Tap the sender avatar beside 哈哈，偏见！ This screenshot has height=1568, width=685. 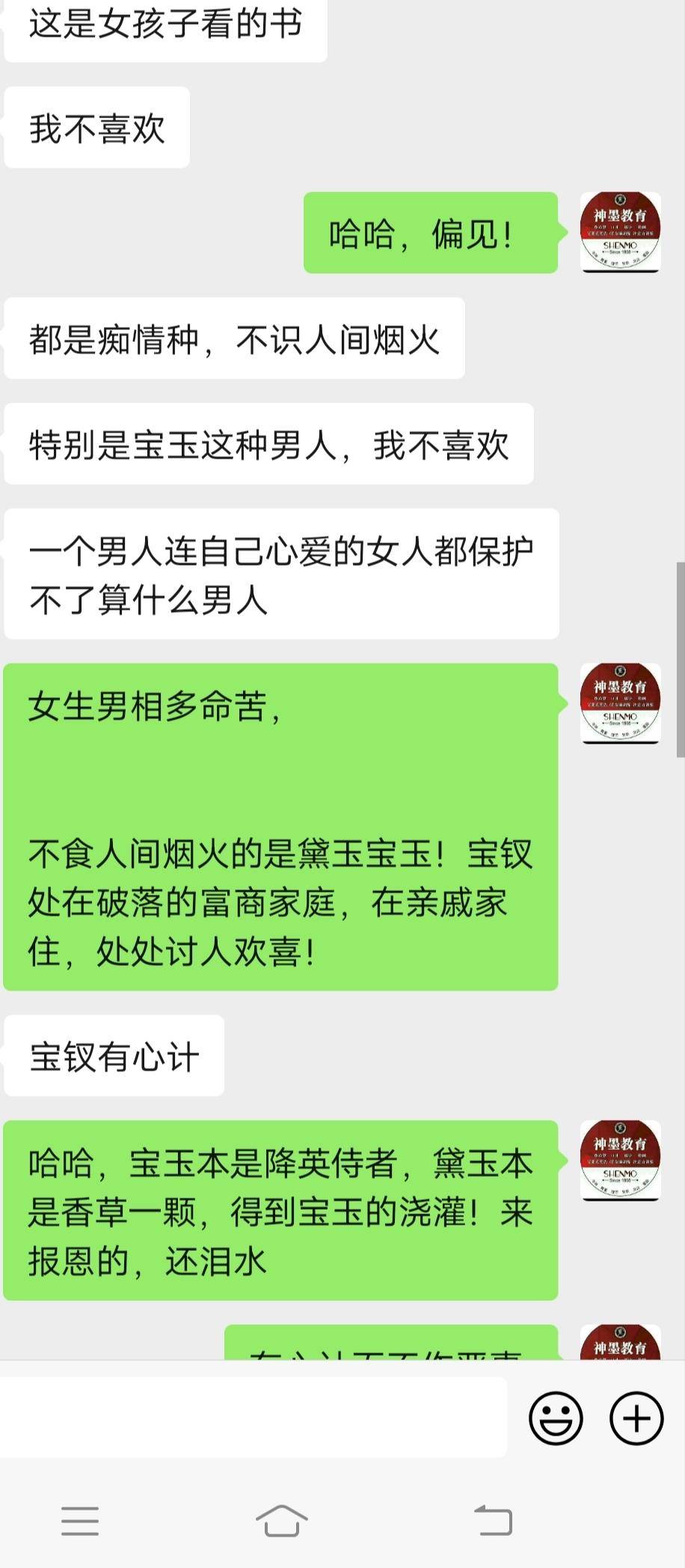[x=621, y=233]
